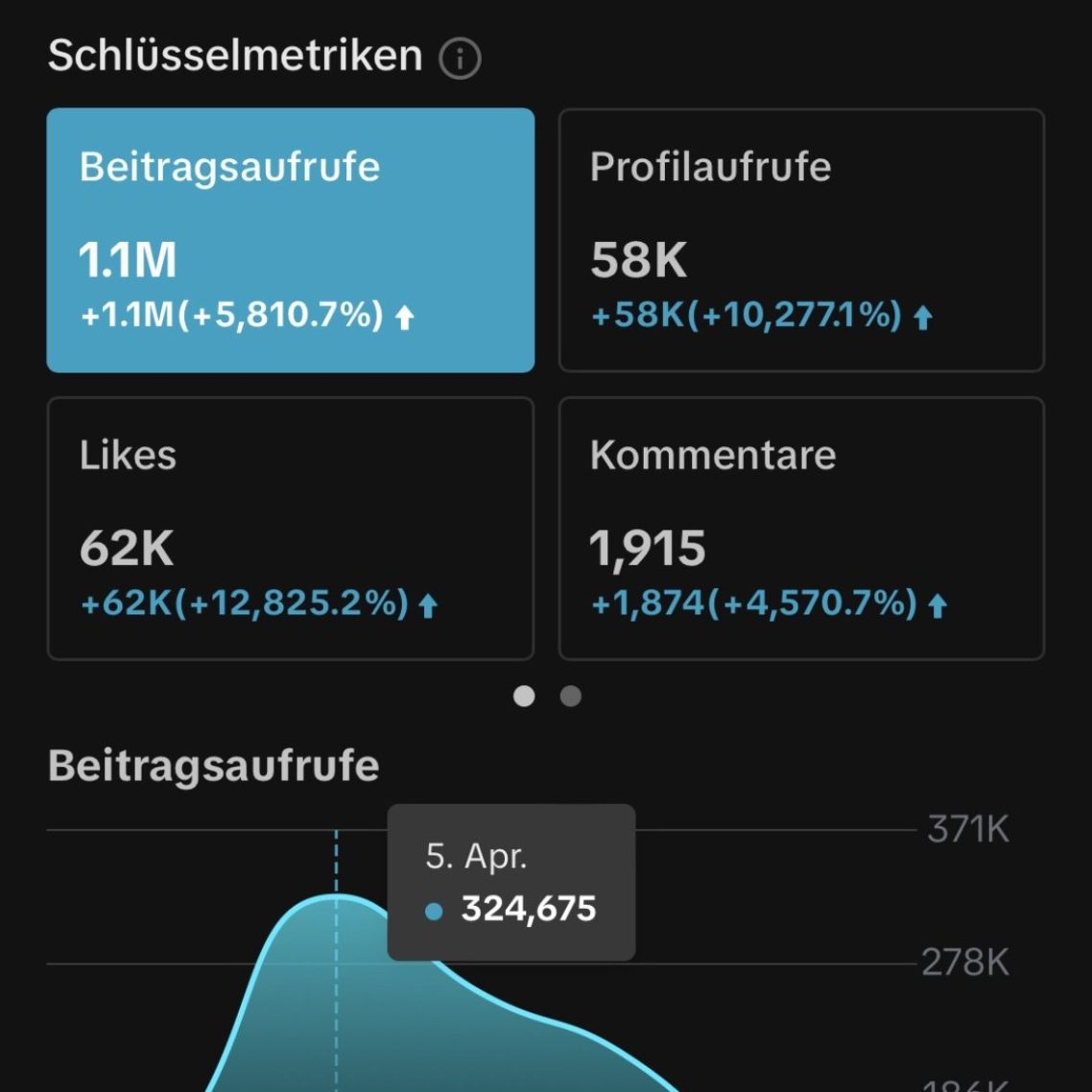The height and width of the screenshot is (1092, 1092).
Task: Show the Likes metric card
Action: pos(291,529)
